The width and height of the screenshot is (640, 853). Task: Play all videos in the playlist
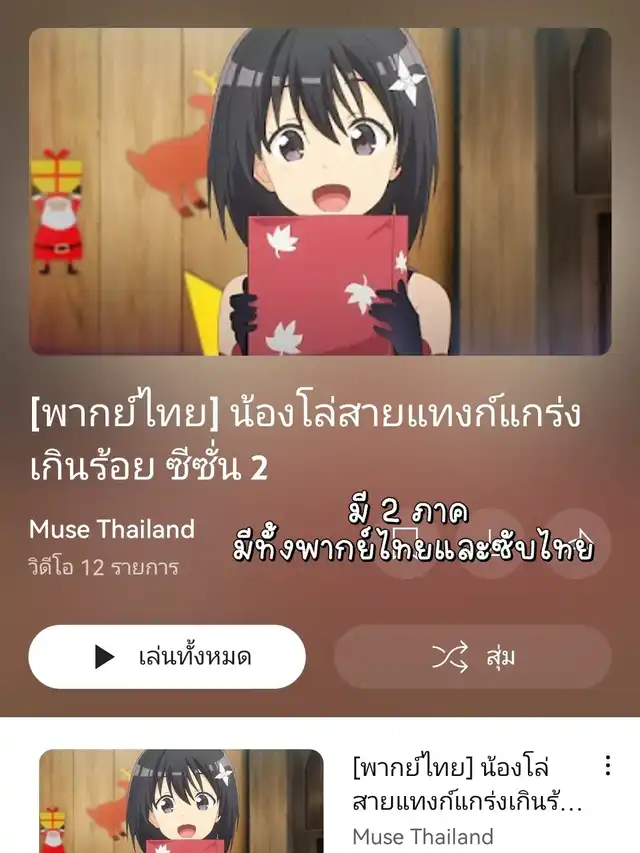[167, 657]
